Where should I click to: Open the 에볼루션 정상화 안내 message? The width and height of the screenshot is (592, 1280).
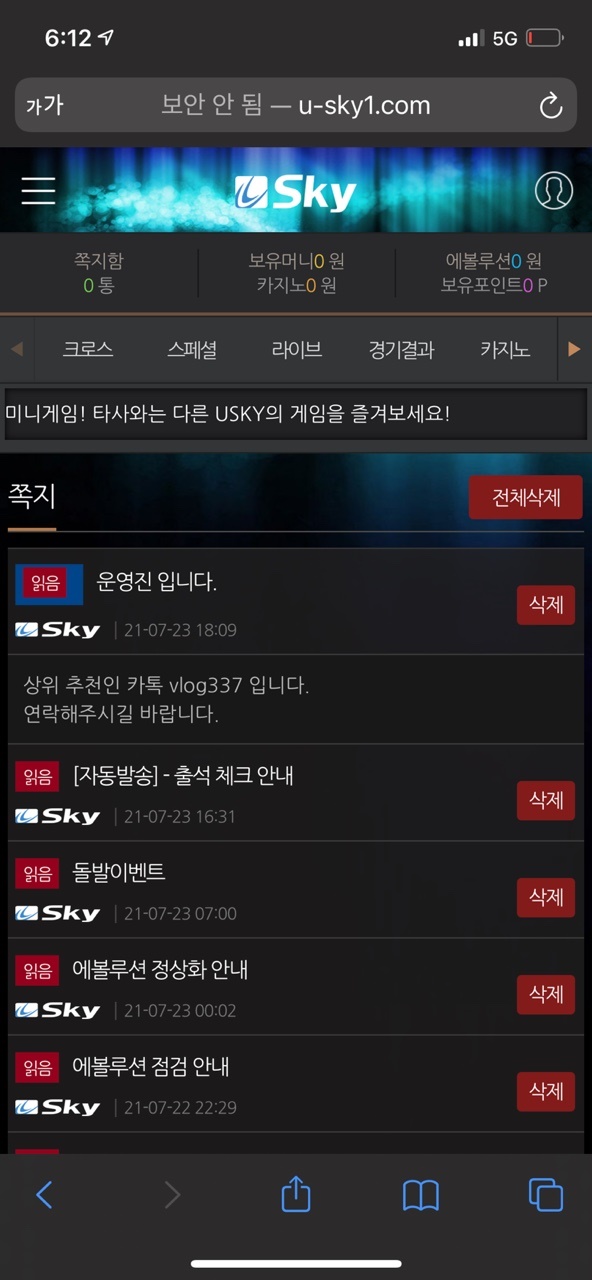[160, 969]
